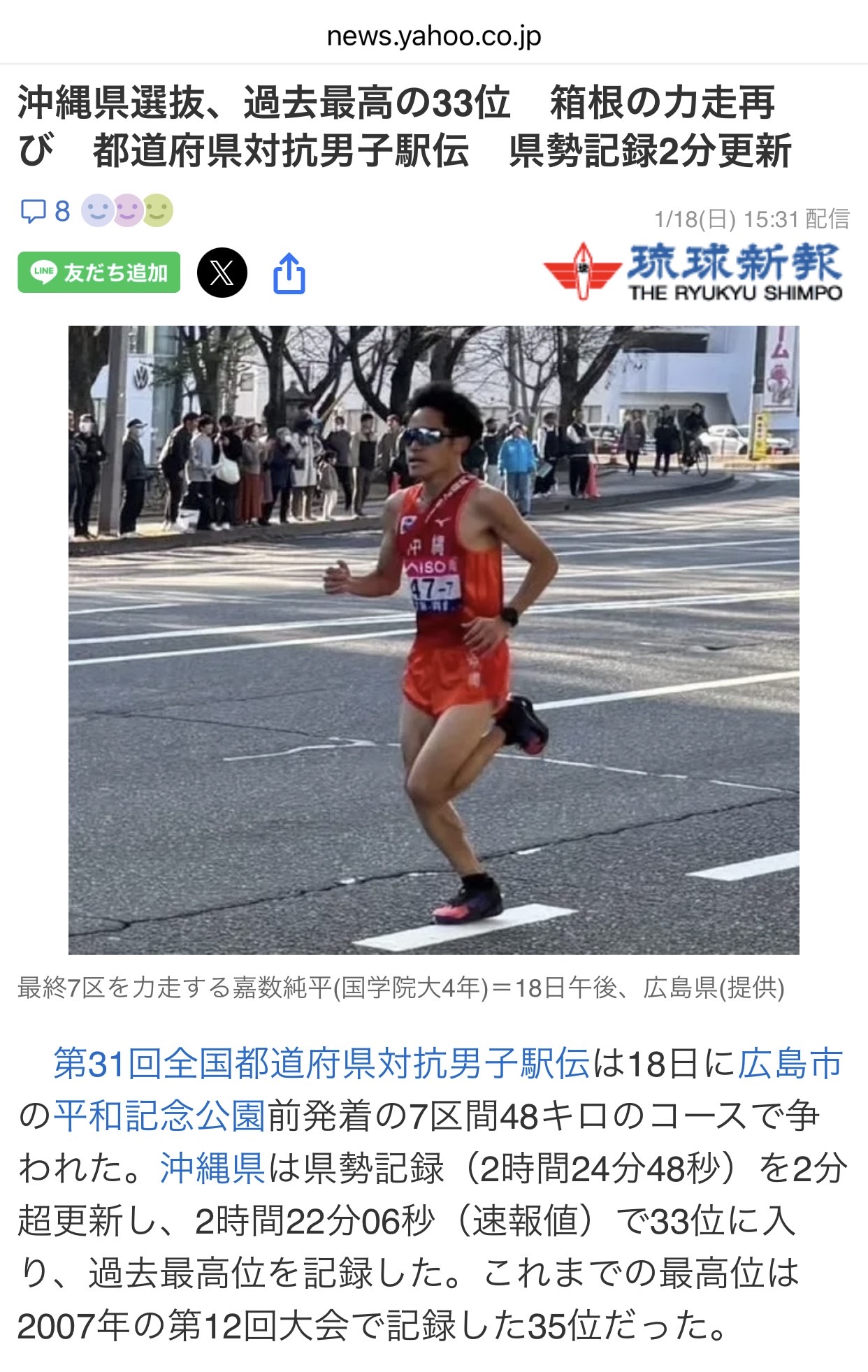
Task: Open the emoji reactions for this article
Action: [x=127, y=210]
